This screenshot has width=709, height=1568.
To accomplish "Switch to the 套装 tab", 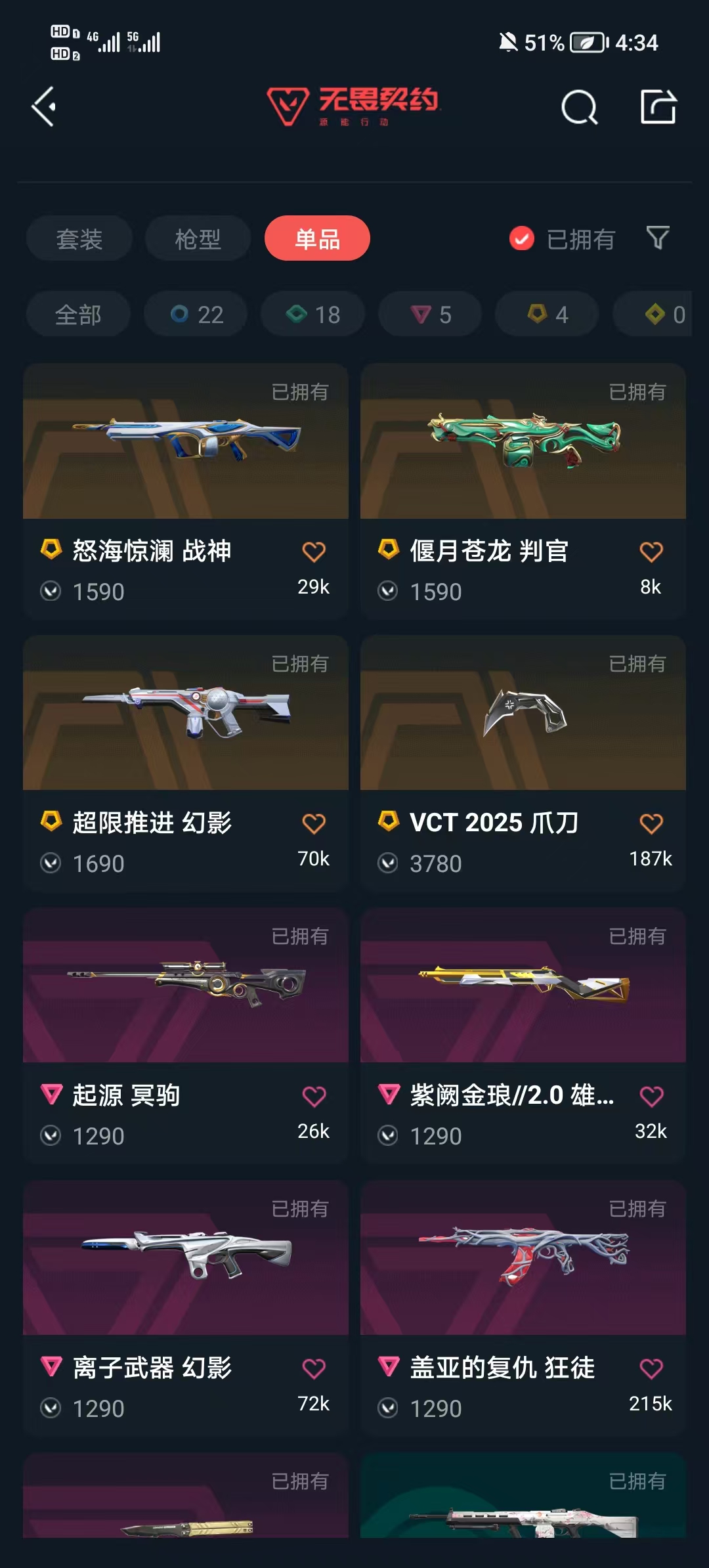I will (x=79, y=238).
